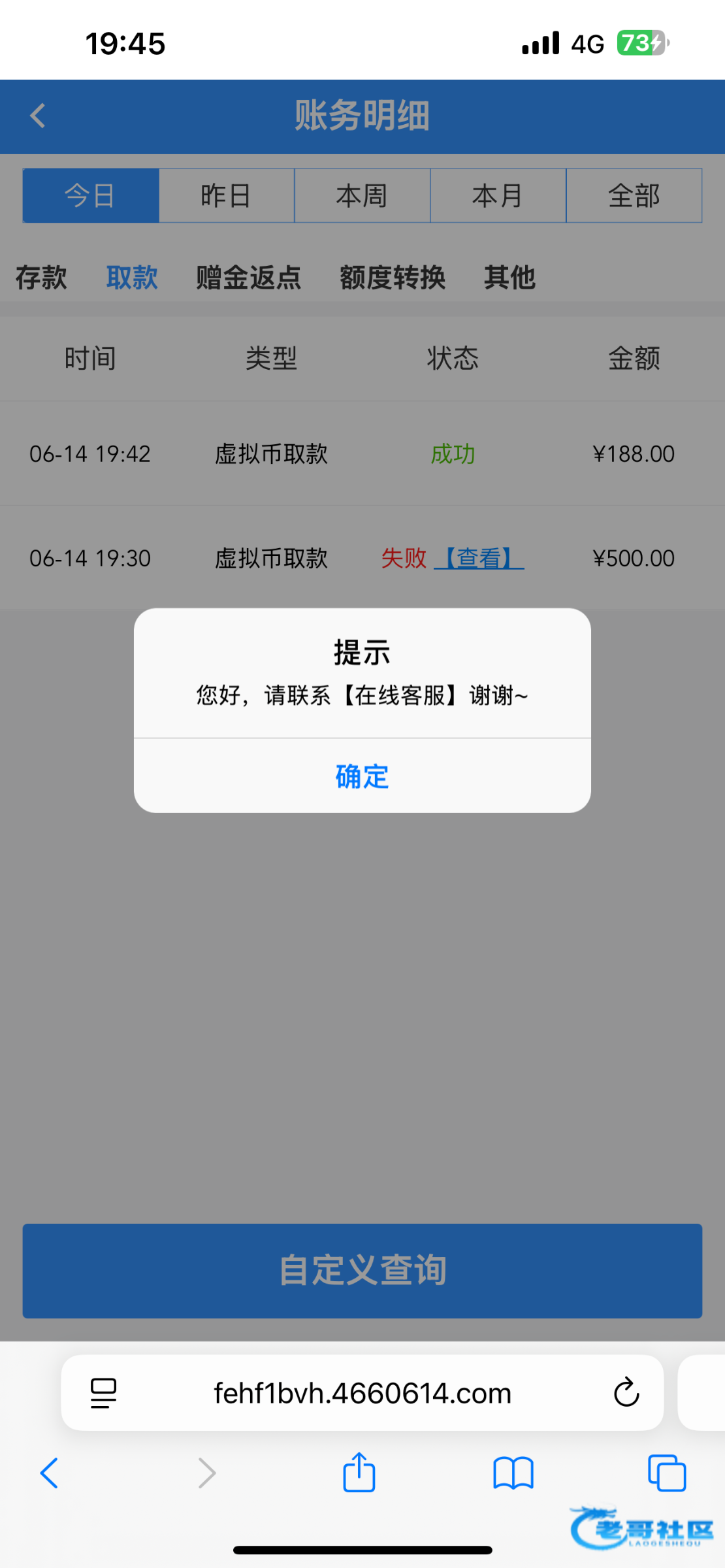Open the 额度转换 category
Viewport: 725px width, 1568px height.
click(x=393, y=278)
